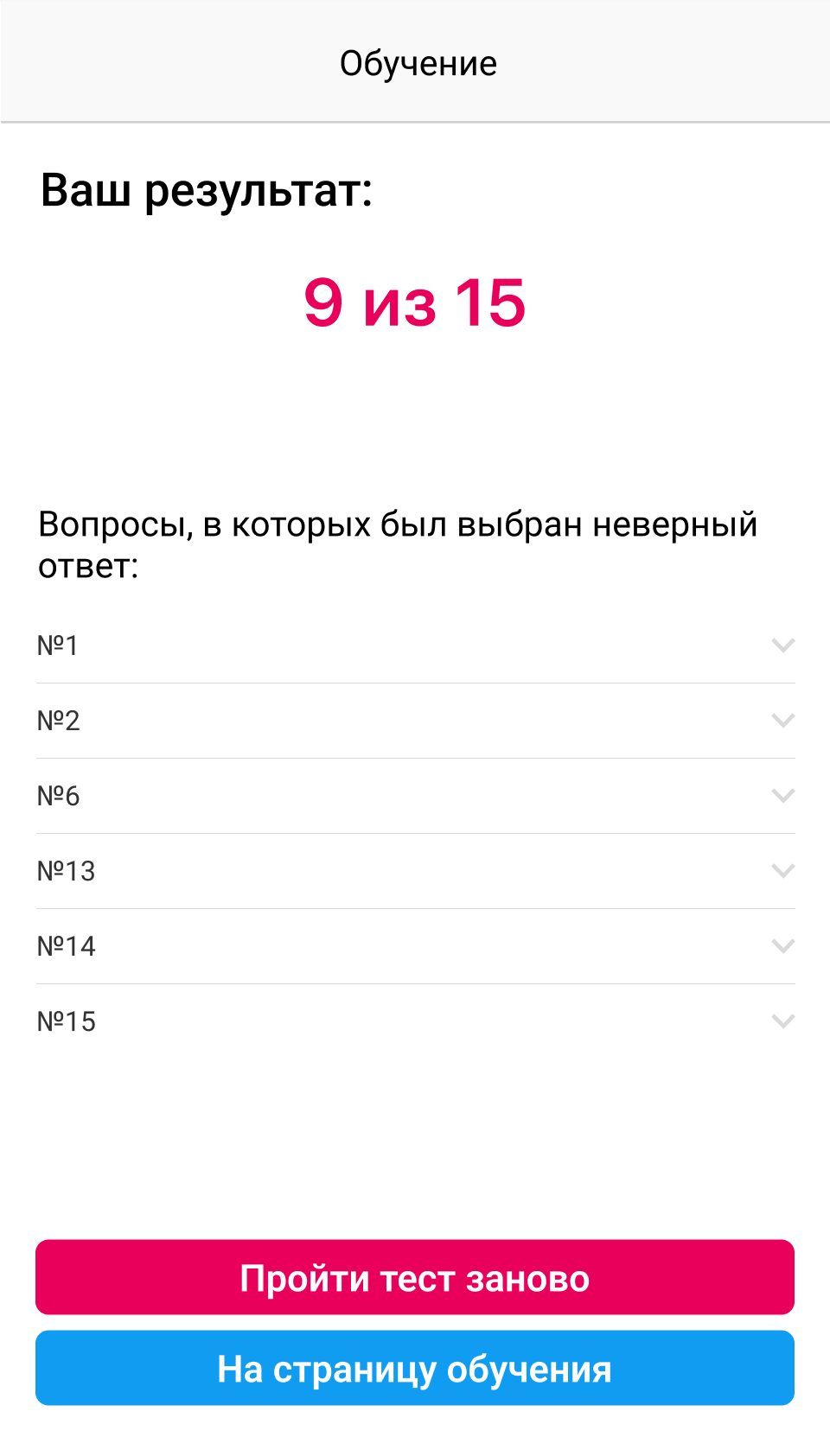Image resolution: width=830 pixels, height=1456 pixels.
Task: Expand question №1 details
Action: pyautogui.click(x=415, y=645)
